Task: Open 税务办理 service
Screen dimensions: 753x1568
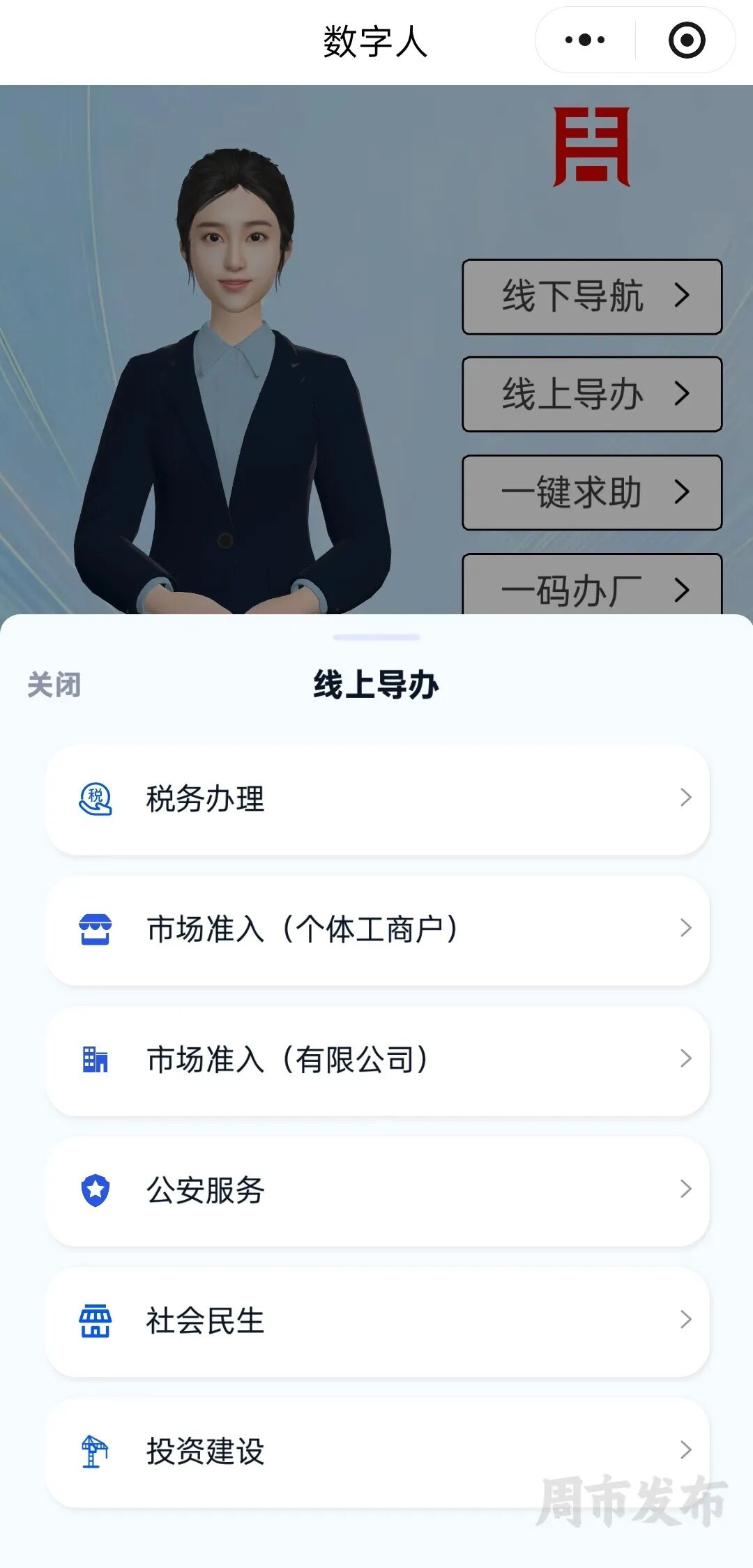Action: point(377,799)
